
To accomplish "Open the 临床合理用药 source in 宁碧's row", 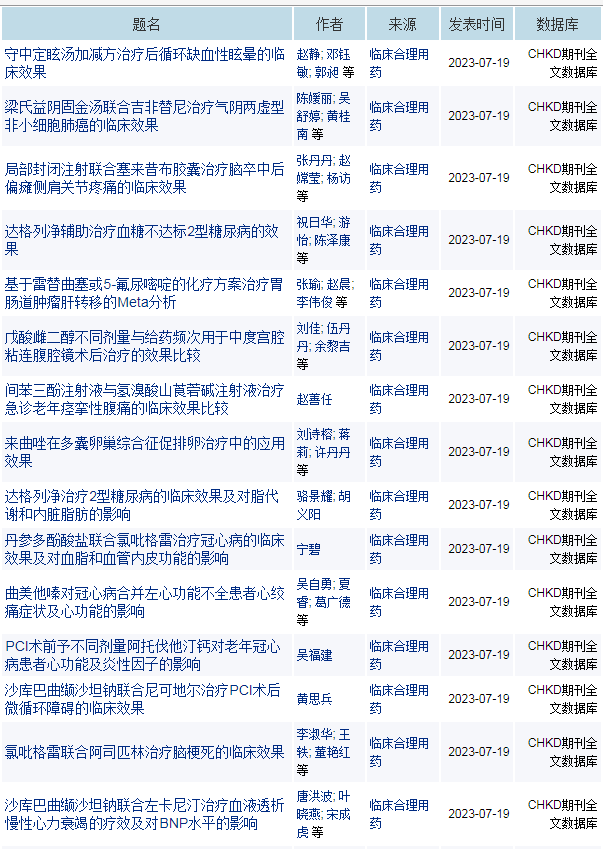I will [x=398, y=548].
